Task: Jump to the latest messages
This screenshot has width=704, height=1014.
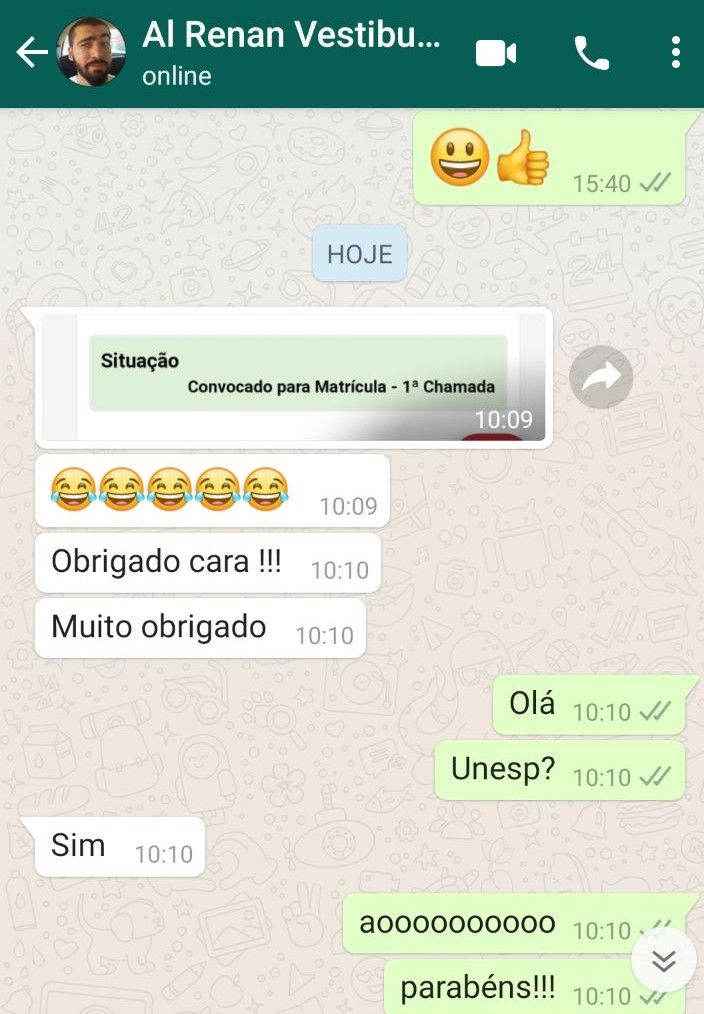Action: 664,961
